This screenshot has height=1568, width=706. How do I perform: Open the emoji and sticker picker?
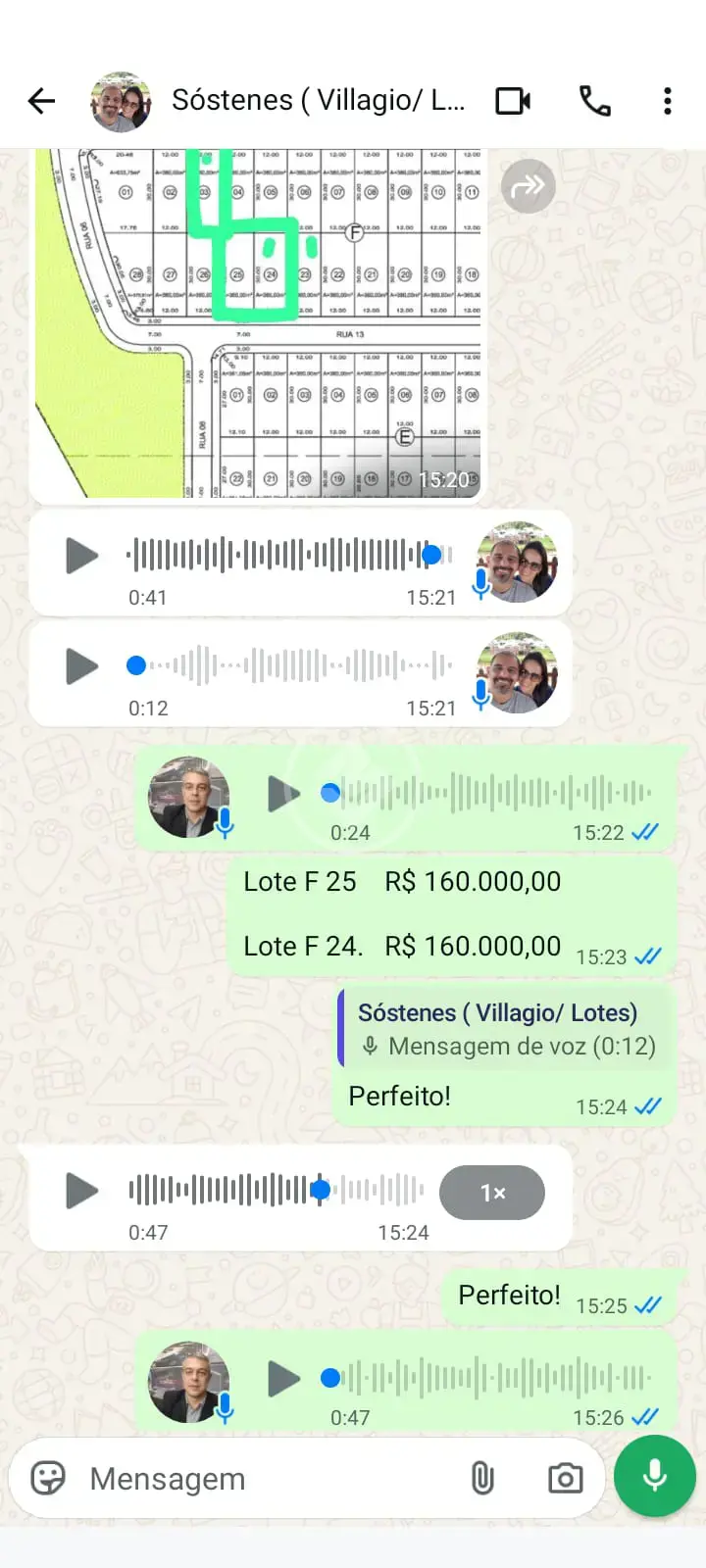pos(48,1478)
